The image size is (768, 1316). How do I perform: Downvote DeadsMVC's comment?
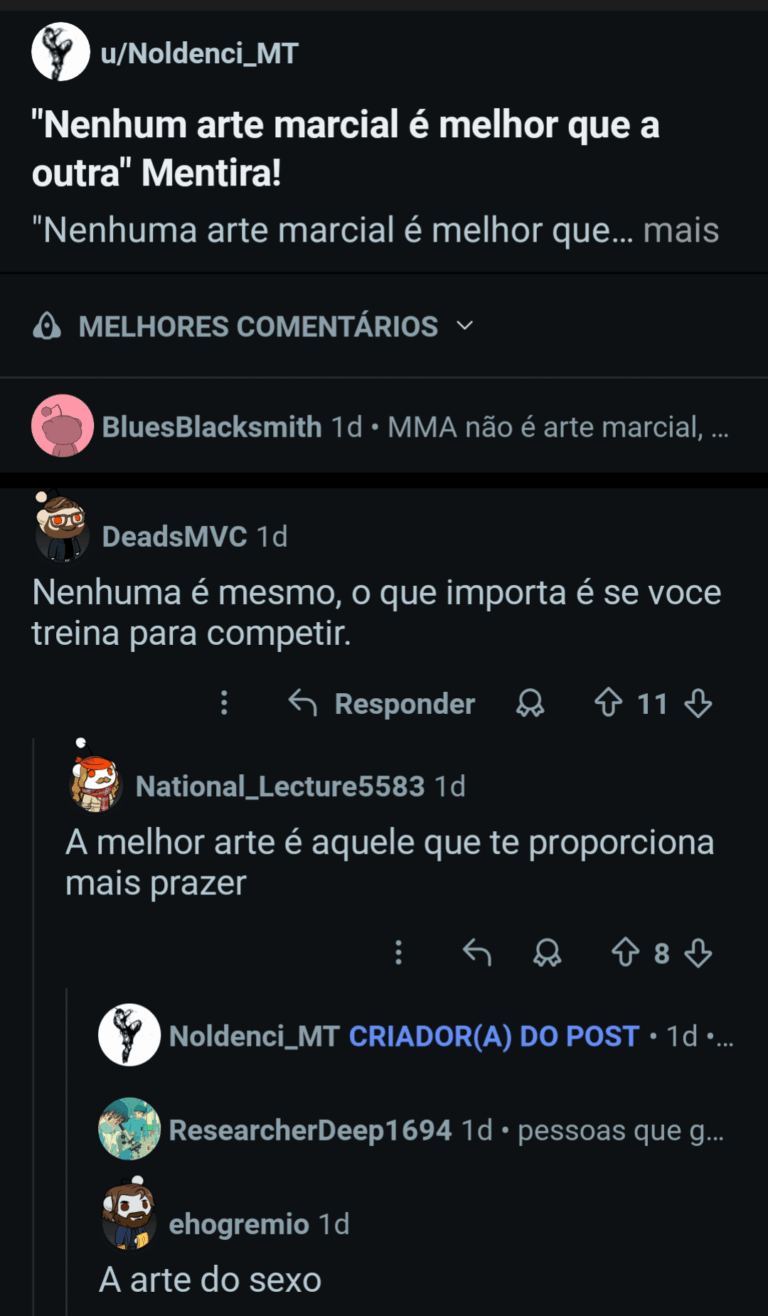(698, 704)
